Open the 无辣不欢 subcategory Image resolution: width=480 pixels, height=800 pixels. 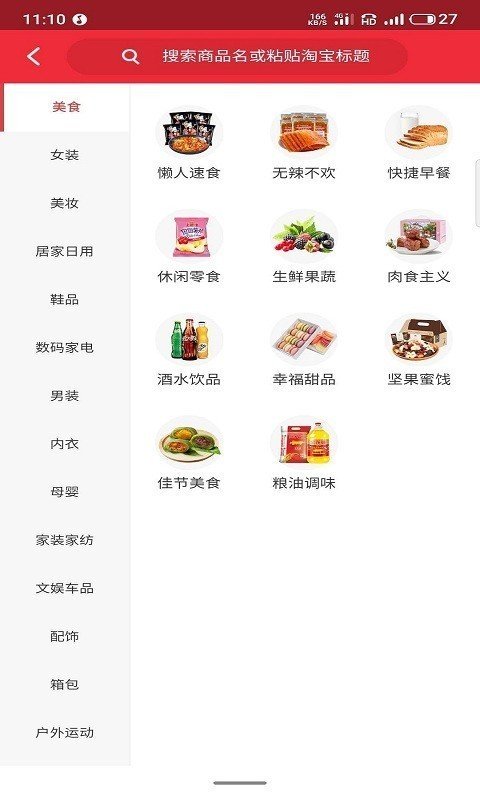pyautogui.click(x=304, y=143)
